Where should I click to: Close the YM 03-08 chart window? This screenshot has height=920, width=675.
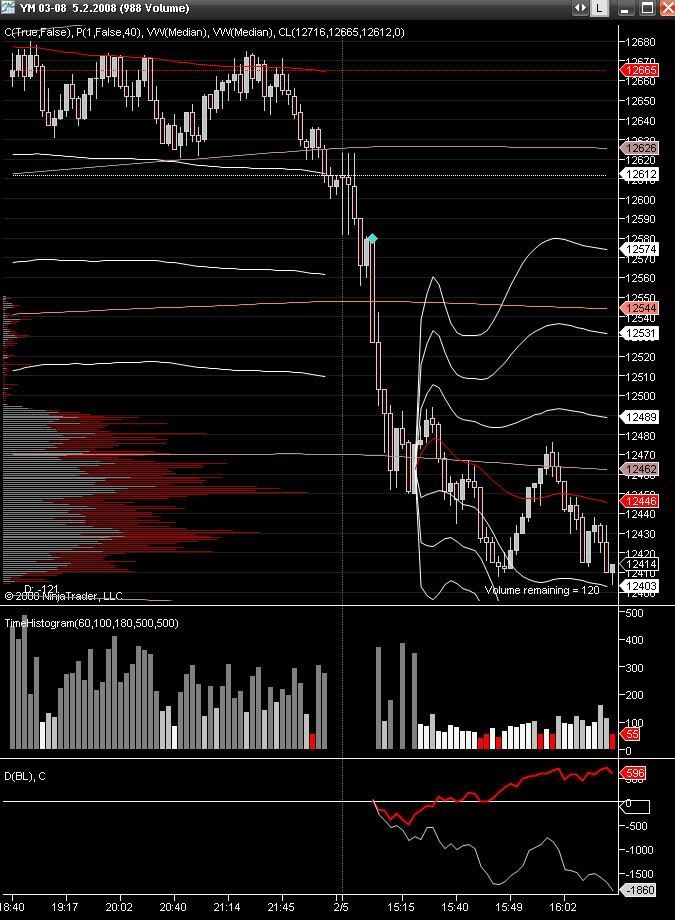pyautogui.click(x=665, y=8)
